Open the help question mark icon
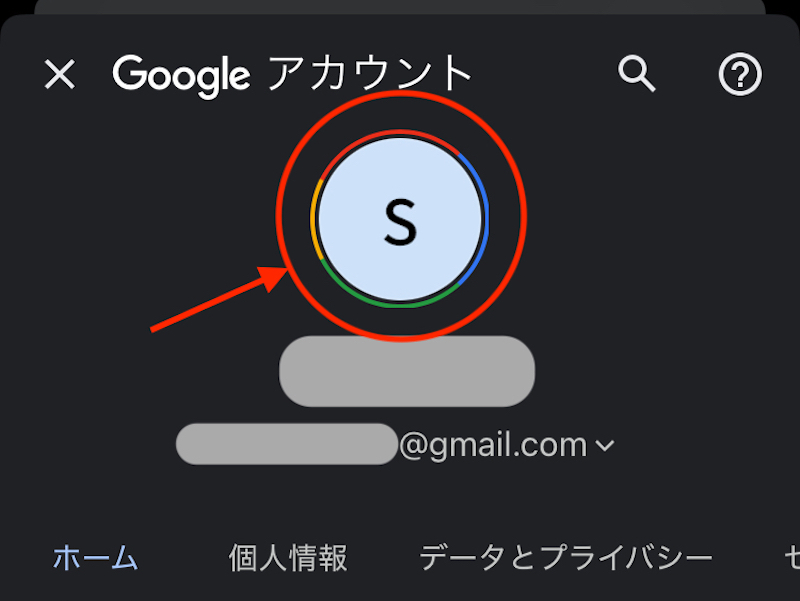This screenshot has height=601, width=800. coord(740,74)
